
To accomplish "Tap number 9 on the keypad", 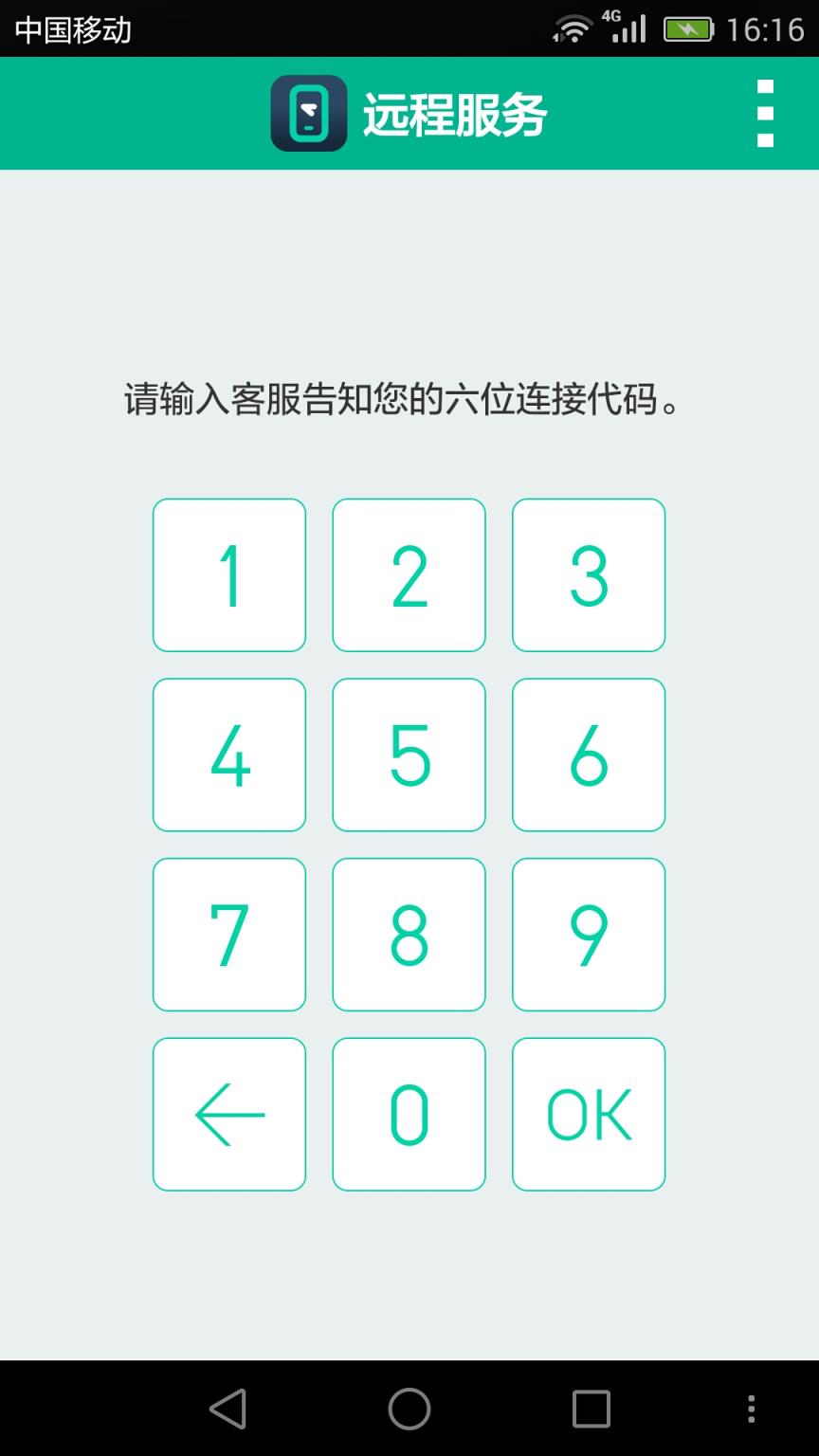I will point(588,934).
